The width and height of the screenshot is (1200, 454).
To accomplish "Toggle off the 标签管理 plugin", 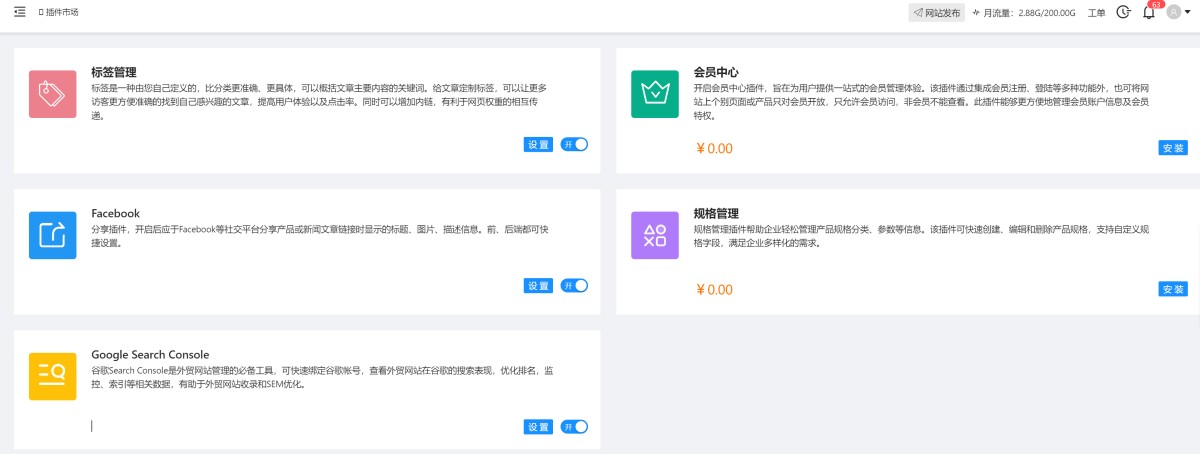I will pyautogui.click(x=574, y=145).
